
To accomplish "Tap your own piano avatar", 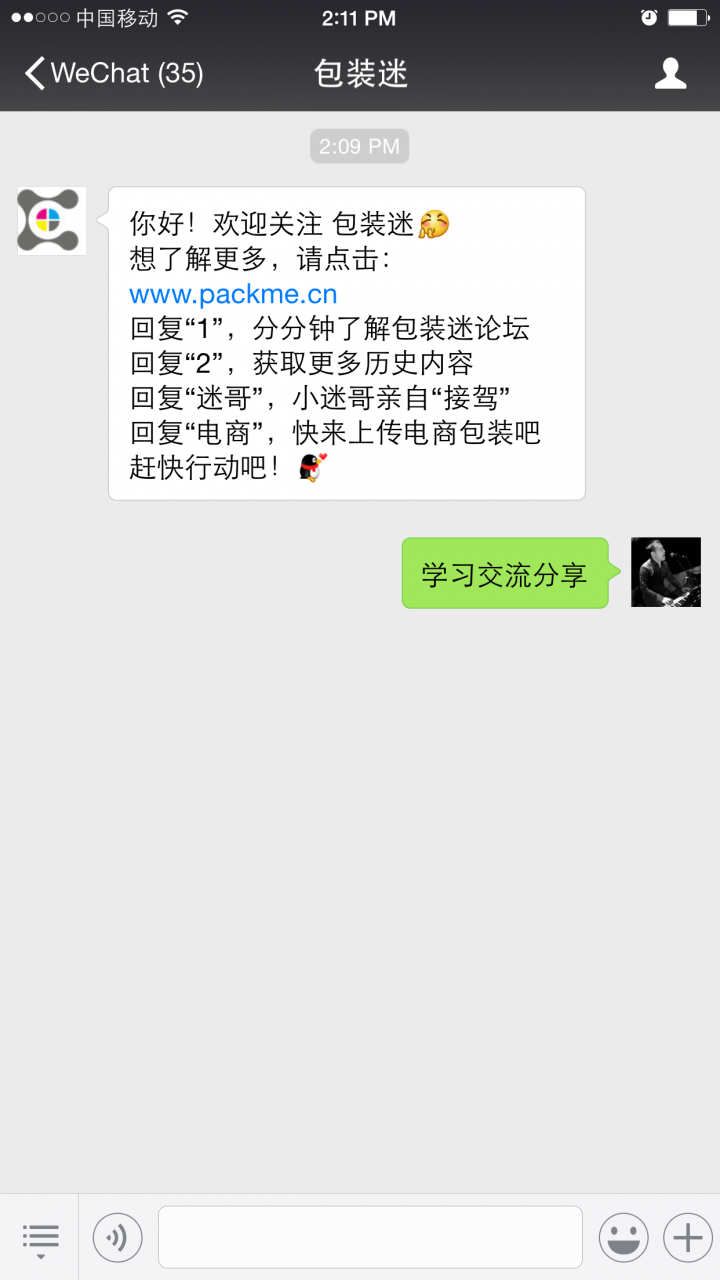I will [664, 572].
